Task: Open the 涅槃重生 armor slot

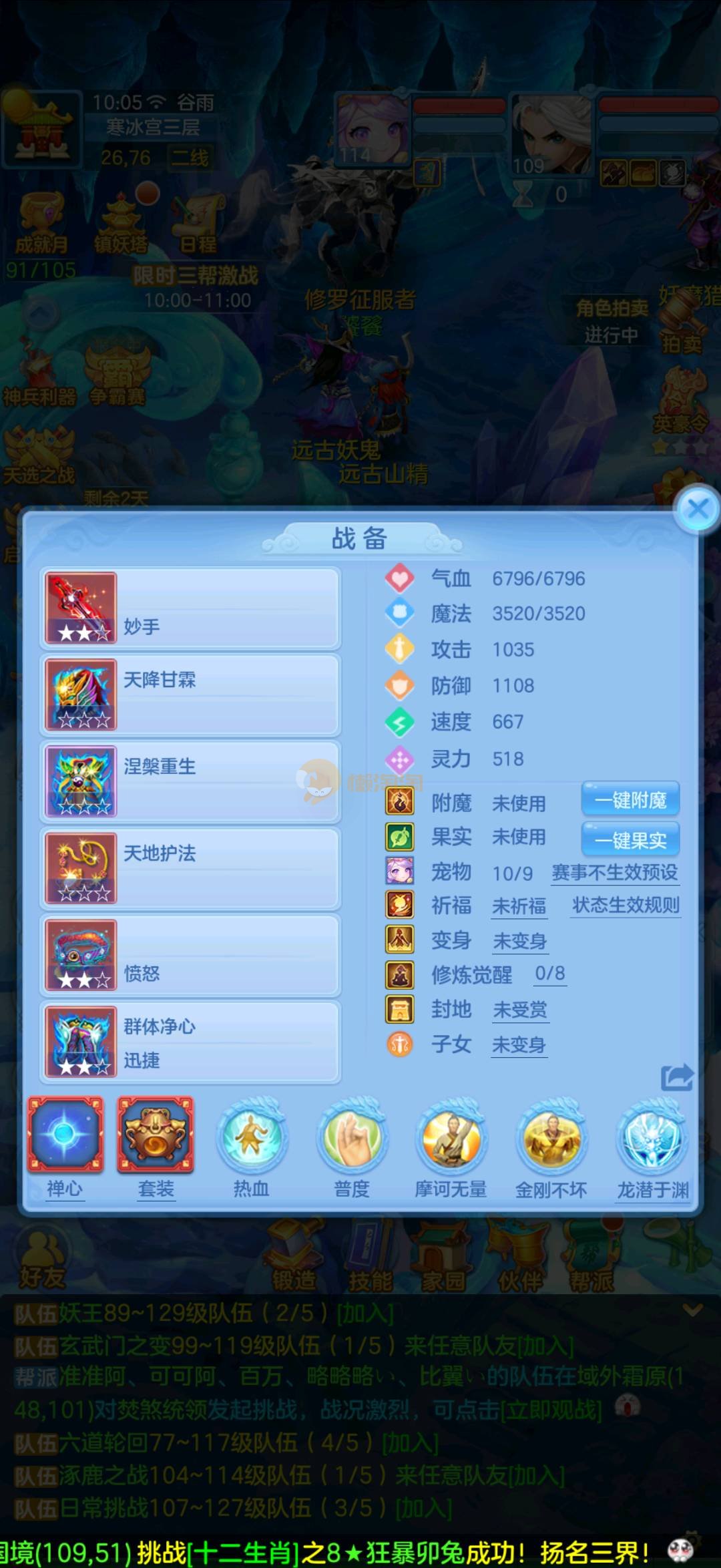Action: [190, 781]
